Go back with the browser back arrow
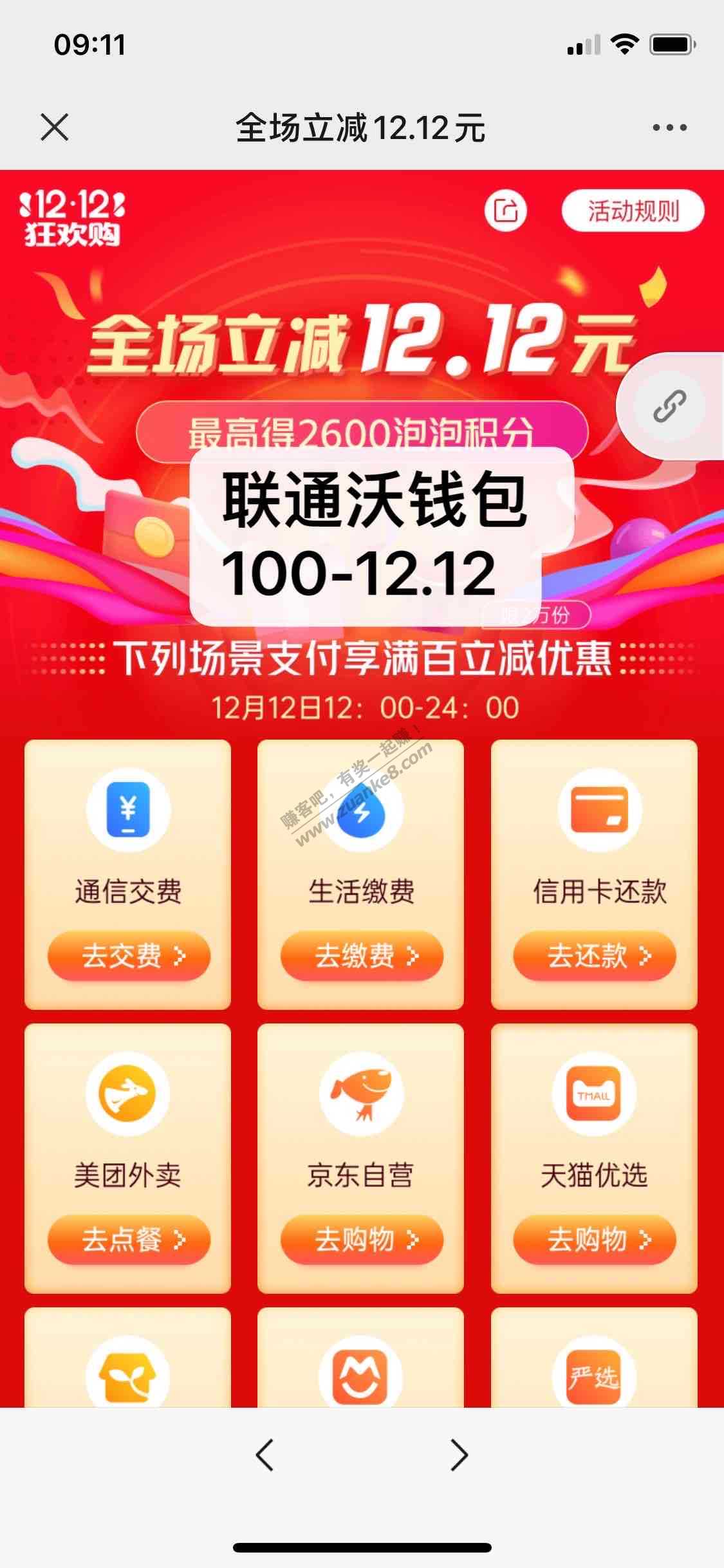 (265, 1455)
